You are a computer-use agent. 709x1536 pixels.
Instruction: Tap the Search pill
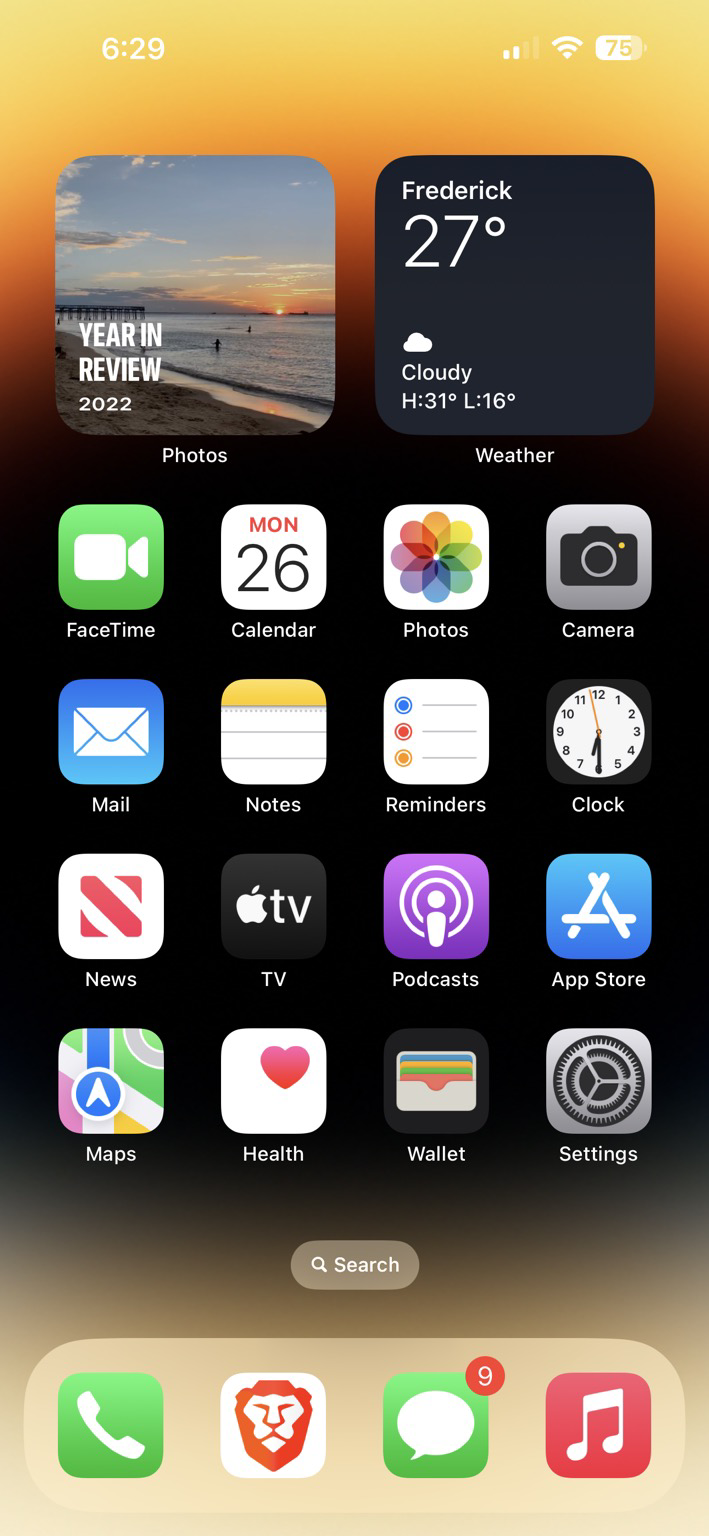pyautogui.click(x=355, y=1265)
